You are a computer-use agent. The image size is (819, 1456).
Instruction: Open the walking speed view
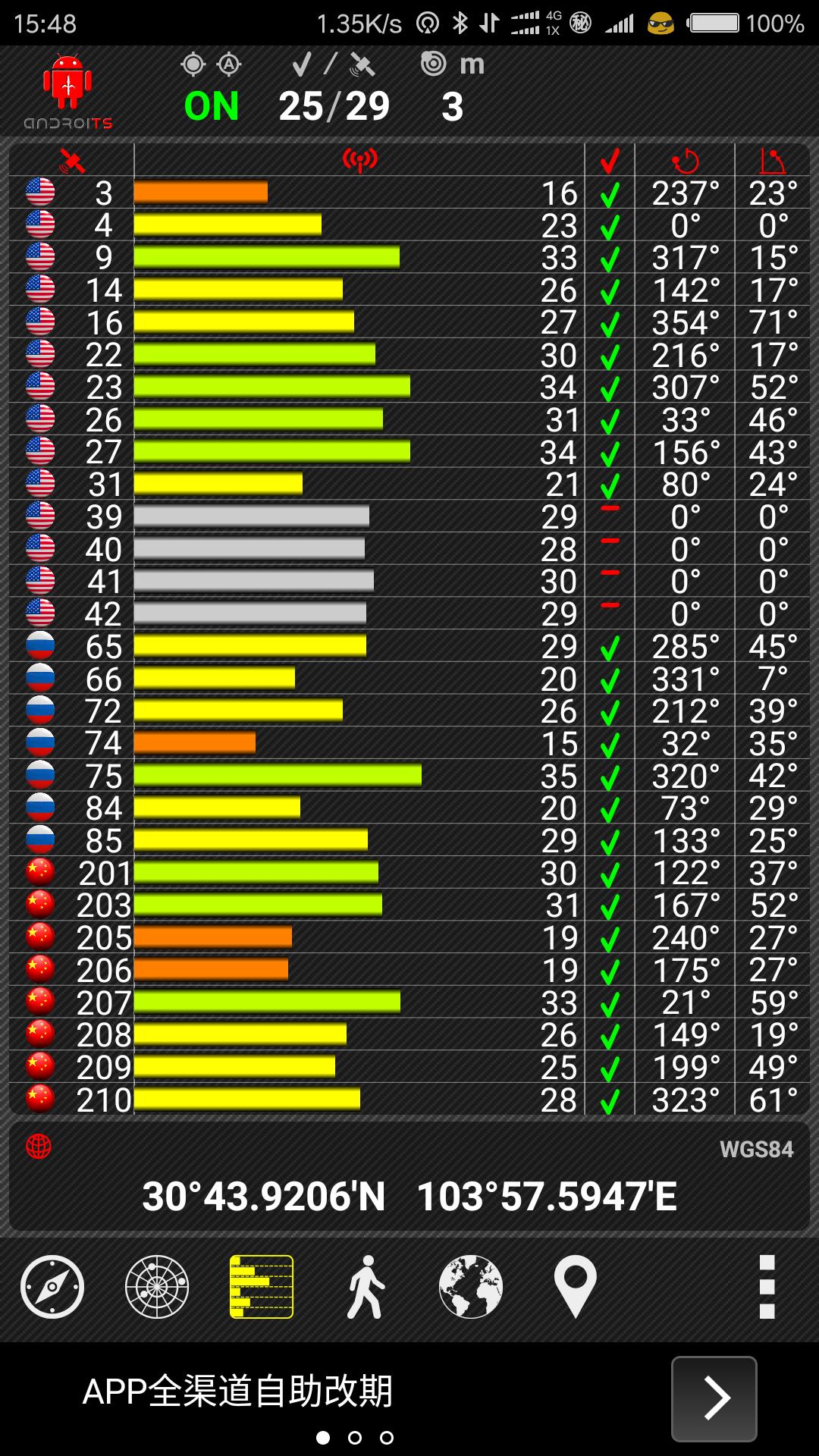pyautogui.click(x=366, y=1287)
